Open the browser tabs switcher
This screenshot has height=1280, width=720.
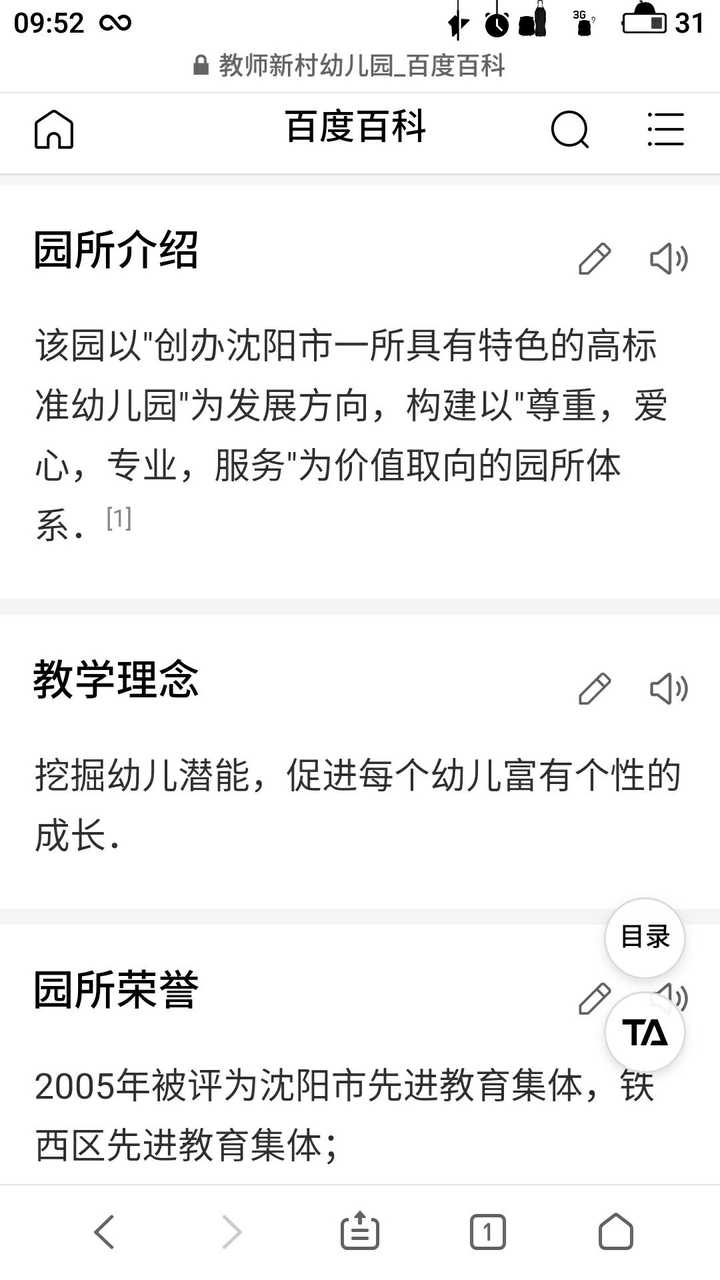tap(488, 1232)
